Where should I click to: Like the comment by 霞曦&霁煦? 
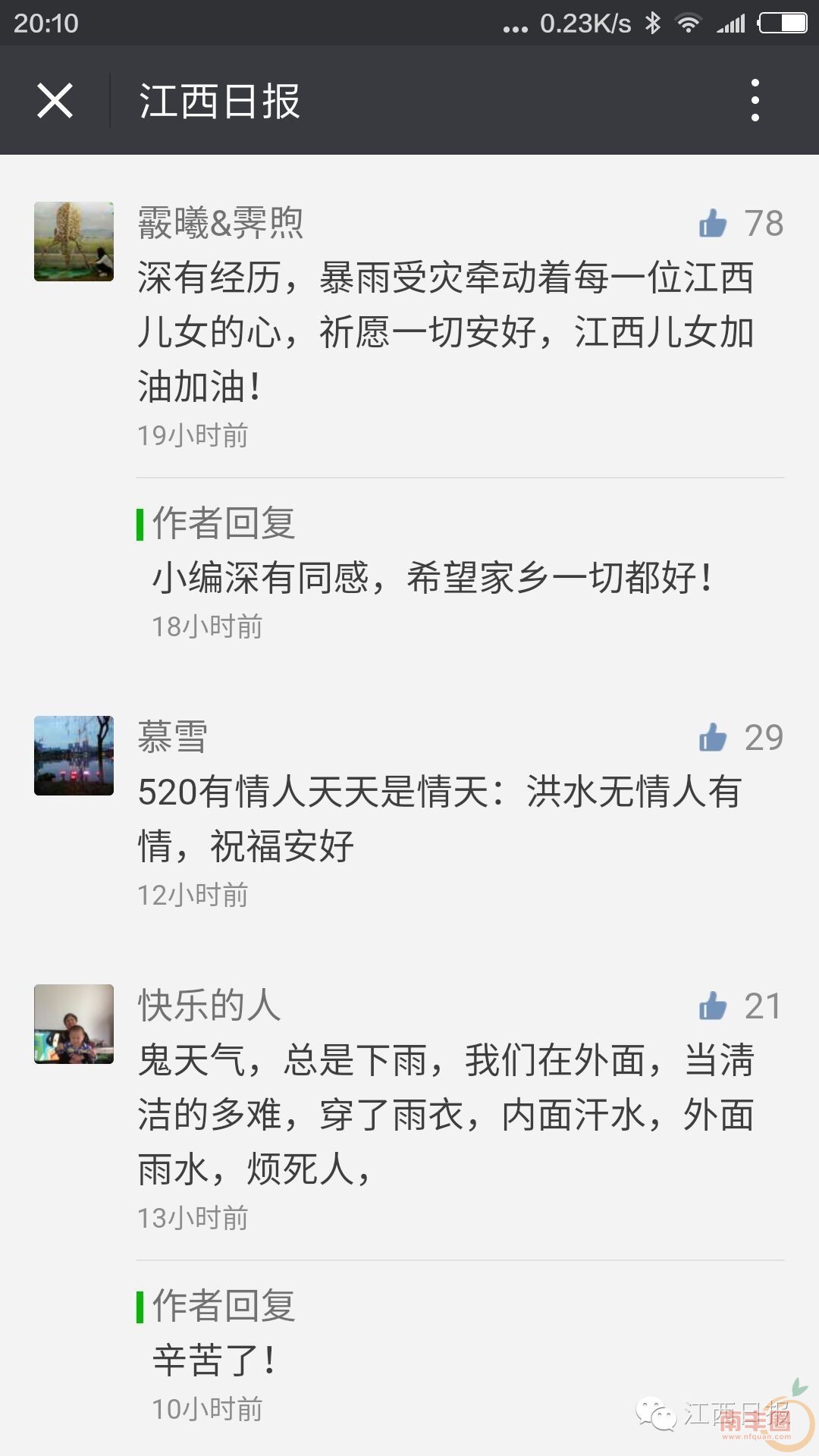[x=714, y=223]
